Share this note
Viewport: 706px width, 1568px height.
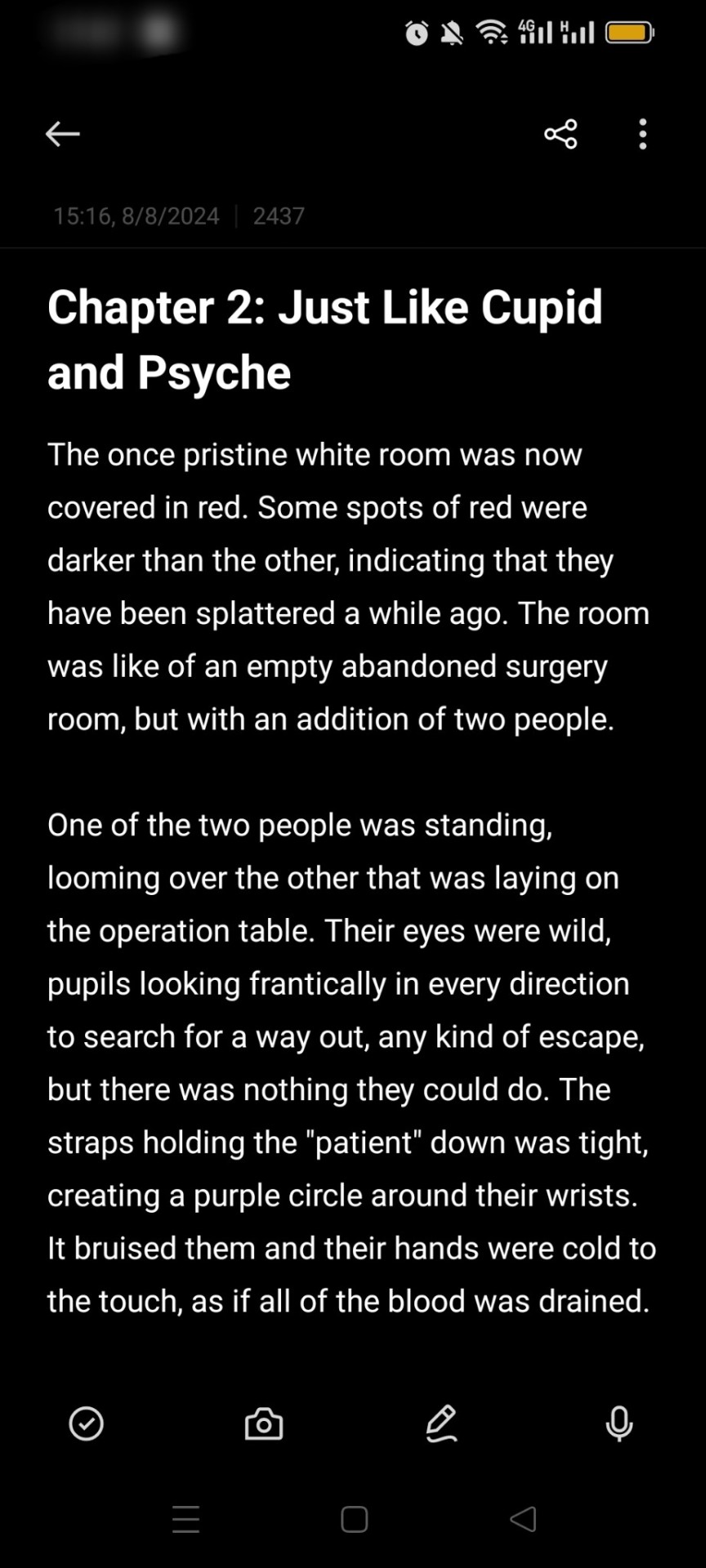[x=561, y=134]
